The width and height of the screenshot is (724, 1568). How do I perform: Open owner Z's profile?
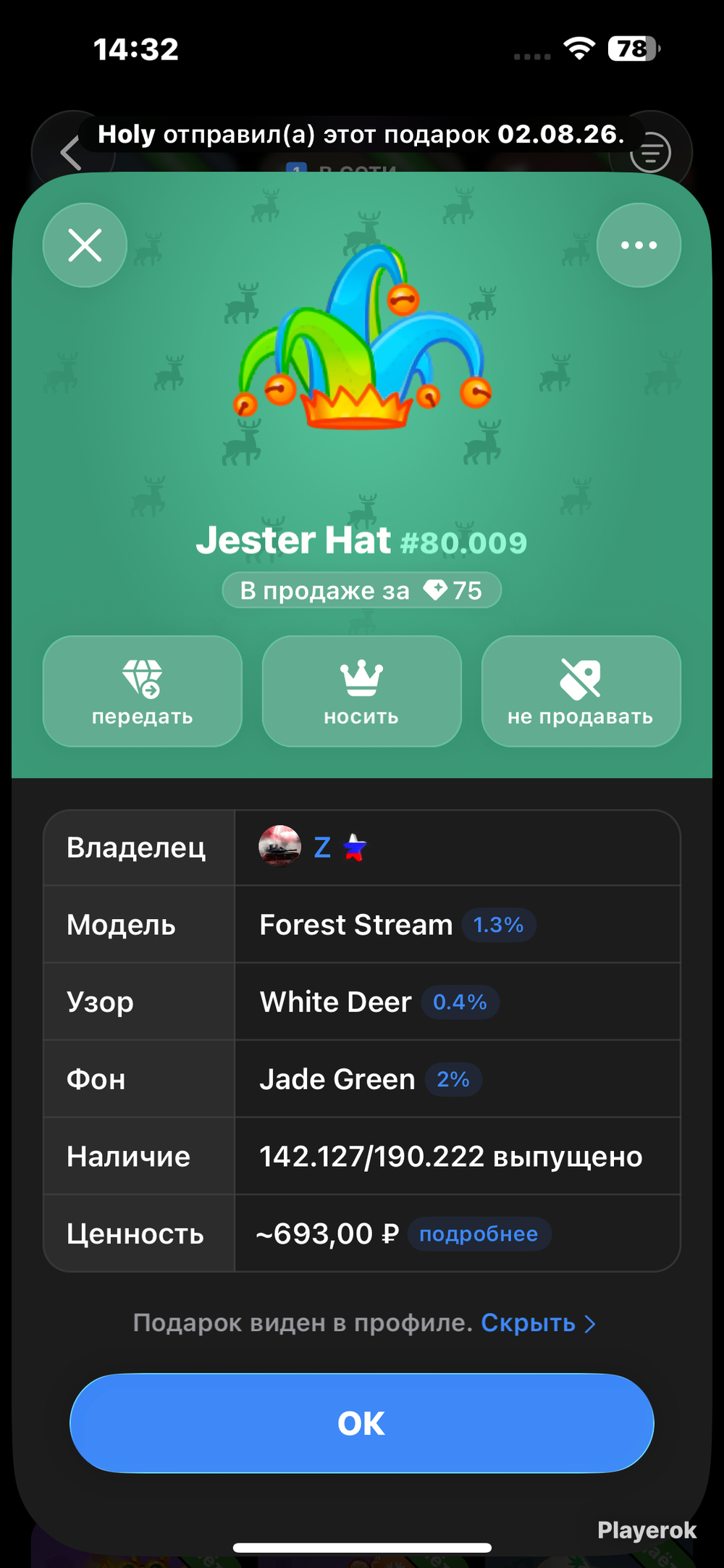[313, 847]
